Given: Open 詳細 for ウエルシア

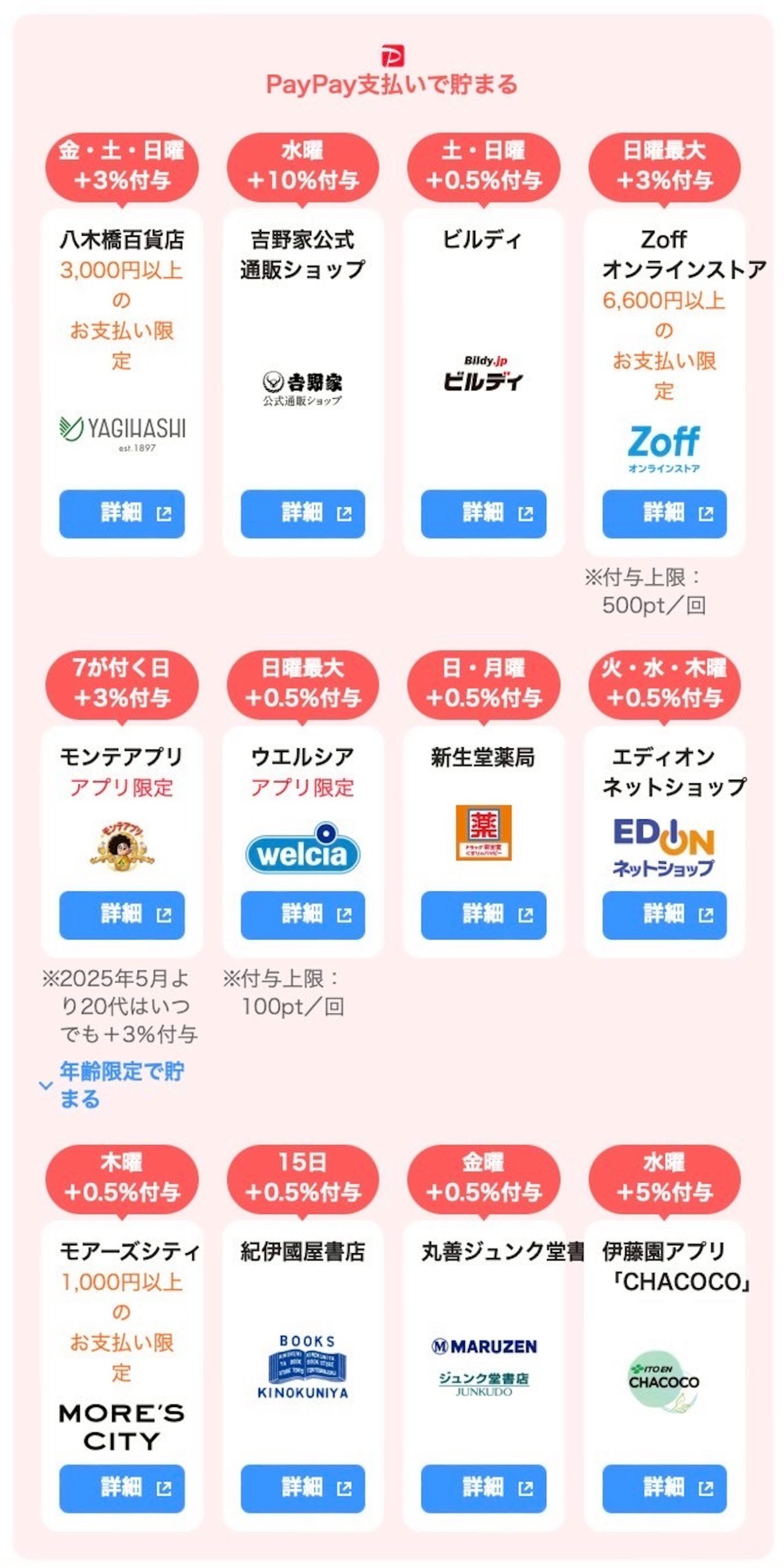Looking at the screenshot, I should click(x=303, y=914).
